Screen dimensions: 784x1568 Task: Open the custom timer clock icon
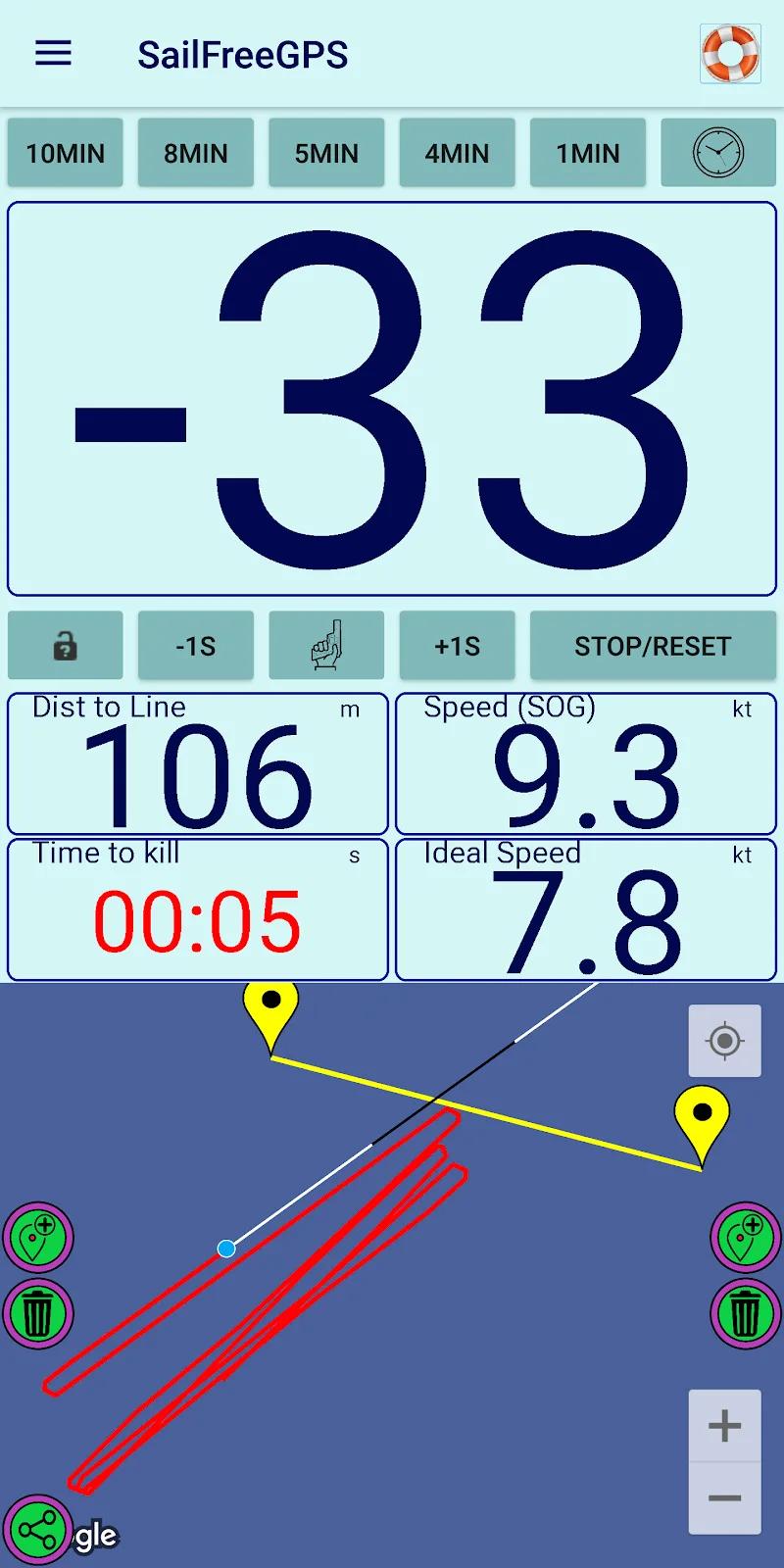click(718, 153)
